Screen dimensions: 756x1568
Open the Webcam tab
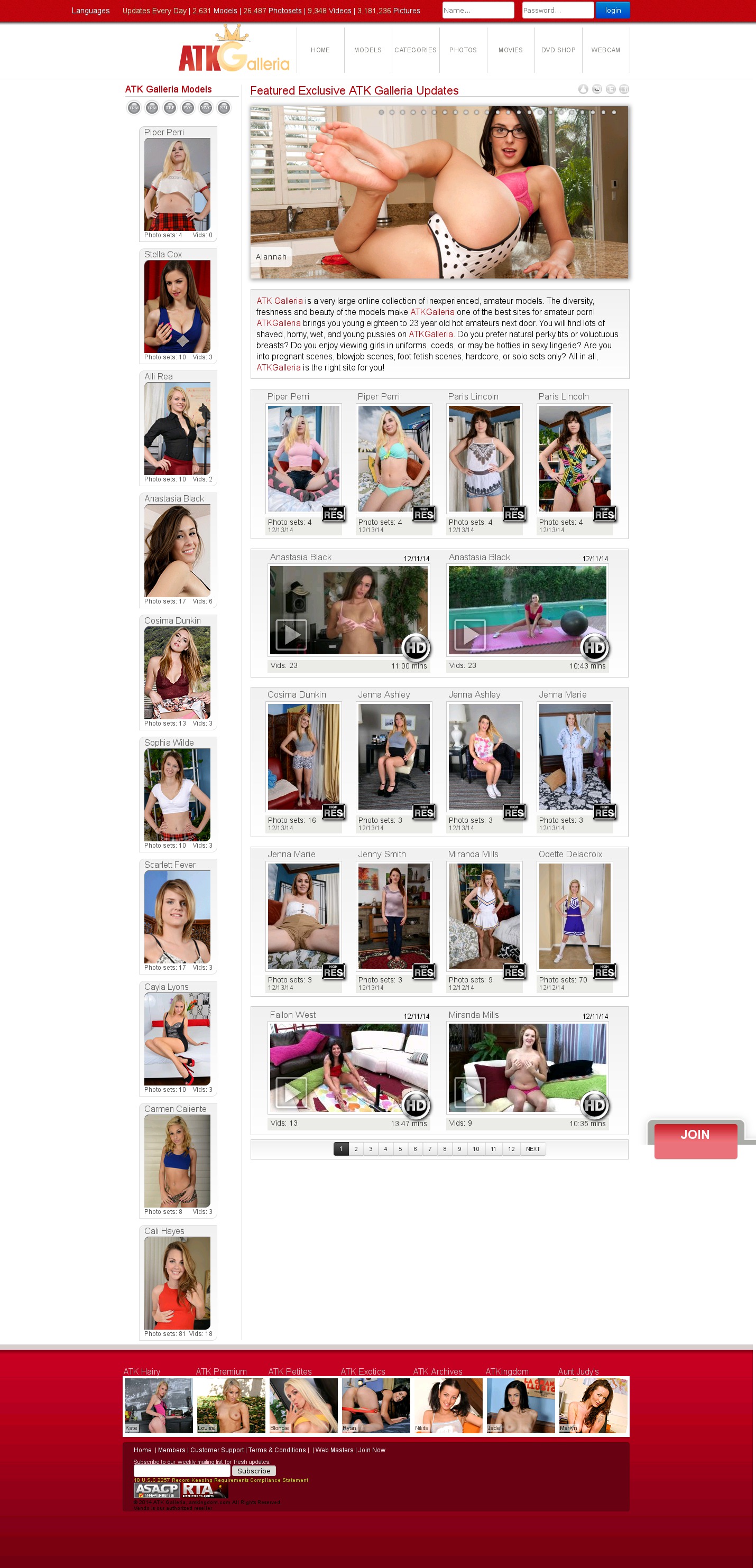tap(606, 51)
